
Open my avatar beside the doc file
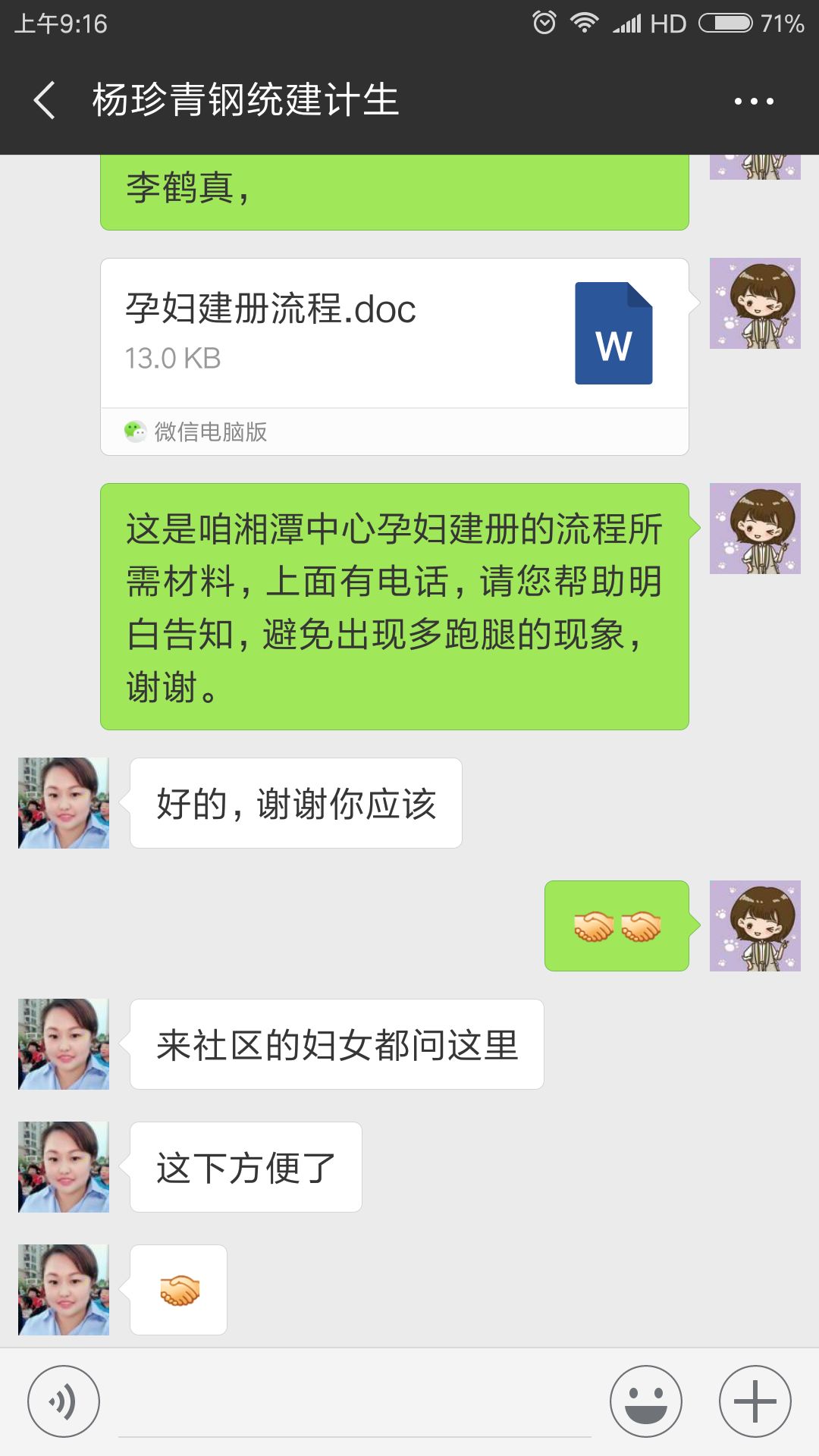[755, 303]
